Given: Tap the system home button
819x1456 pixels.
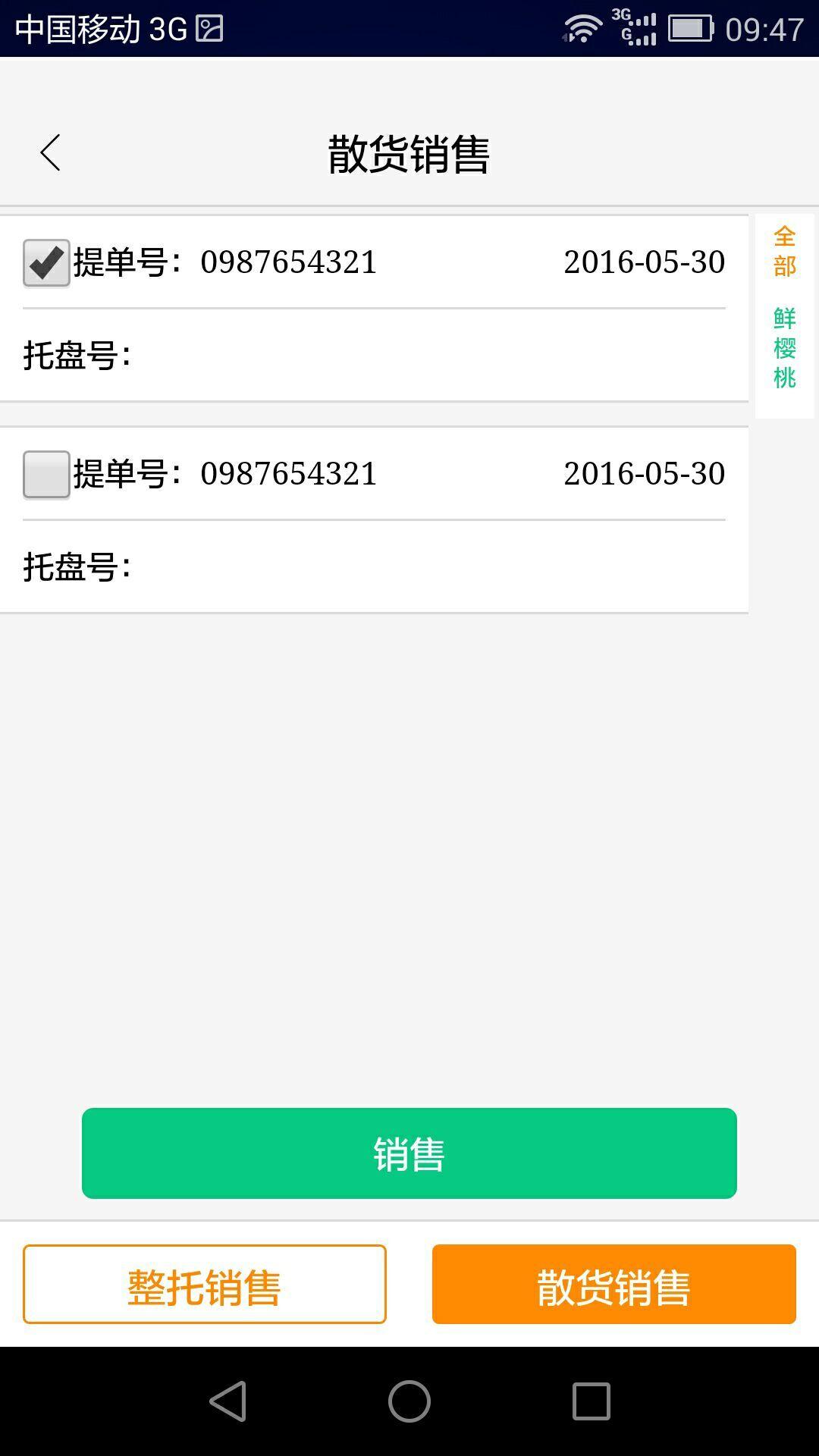Looking at the screenshot, I should pyautogui.click(x=409, y=1401).
